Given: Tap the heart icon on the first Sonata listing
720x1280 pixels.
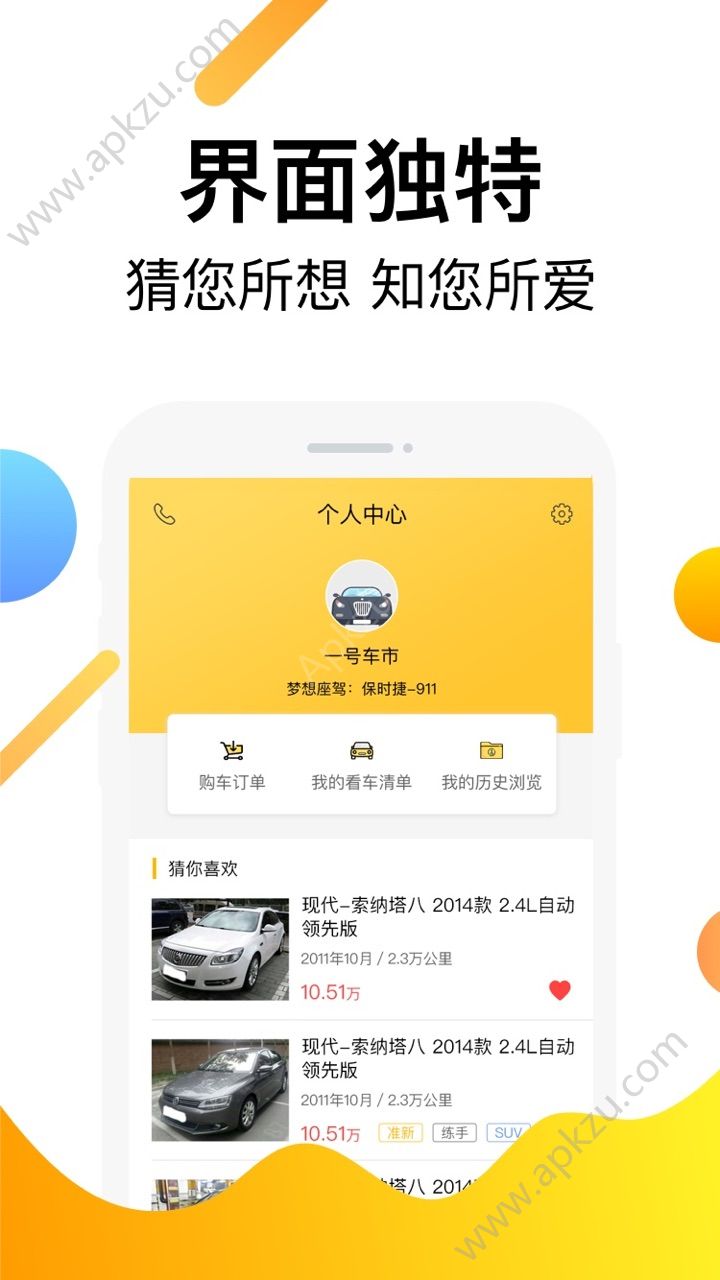Looking at the screenshot, I should tap(559, 992).
